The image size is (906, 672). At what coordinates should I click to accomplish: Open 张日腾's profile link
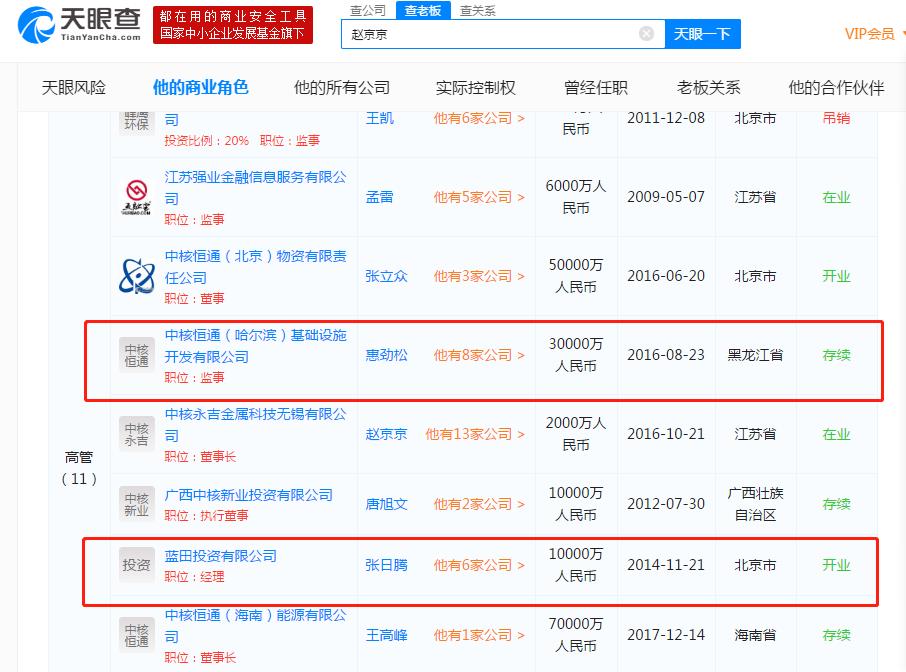click(386, 565)
